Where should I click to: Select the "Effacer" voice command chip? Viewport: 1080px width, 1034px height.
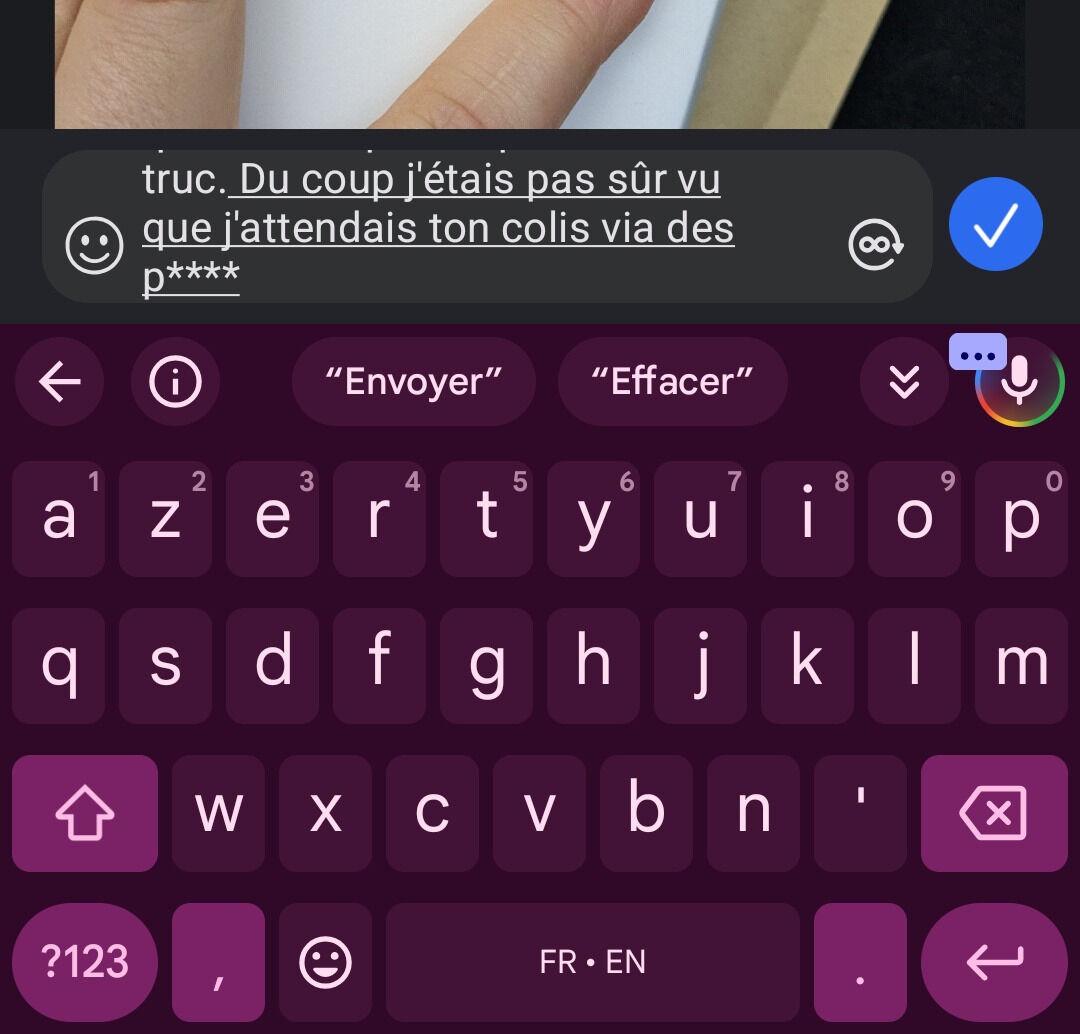tap(672, 382)
